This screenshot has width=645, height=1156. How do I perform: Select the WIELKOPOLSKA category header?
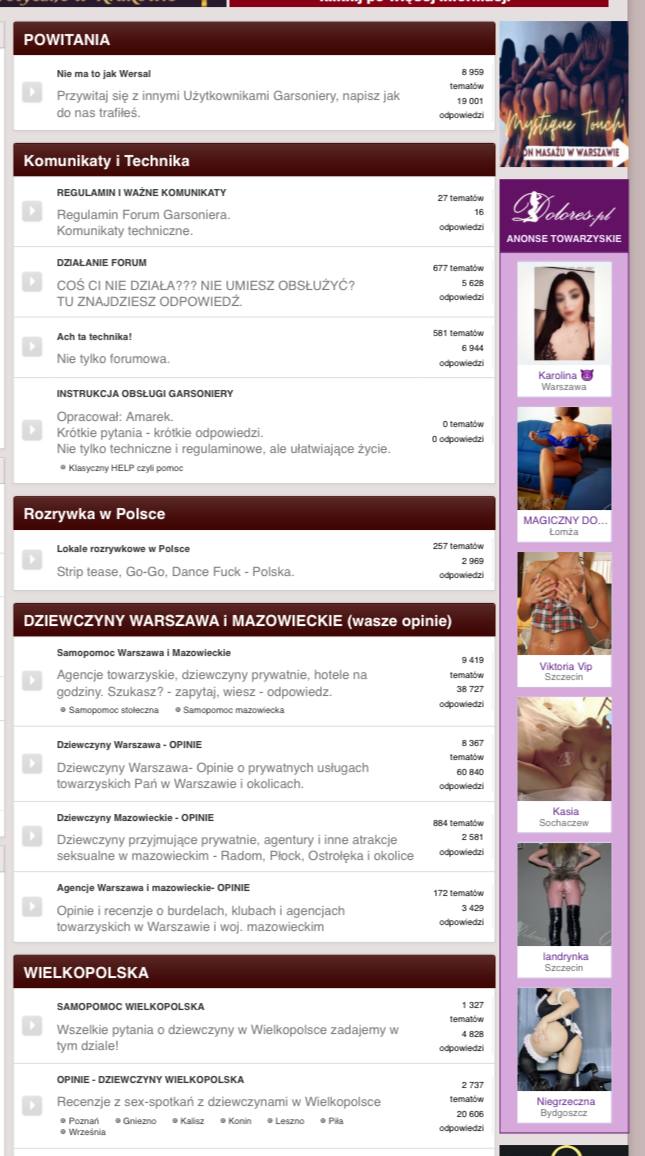(86, 973)
